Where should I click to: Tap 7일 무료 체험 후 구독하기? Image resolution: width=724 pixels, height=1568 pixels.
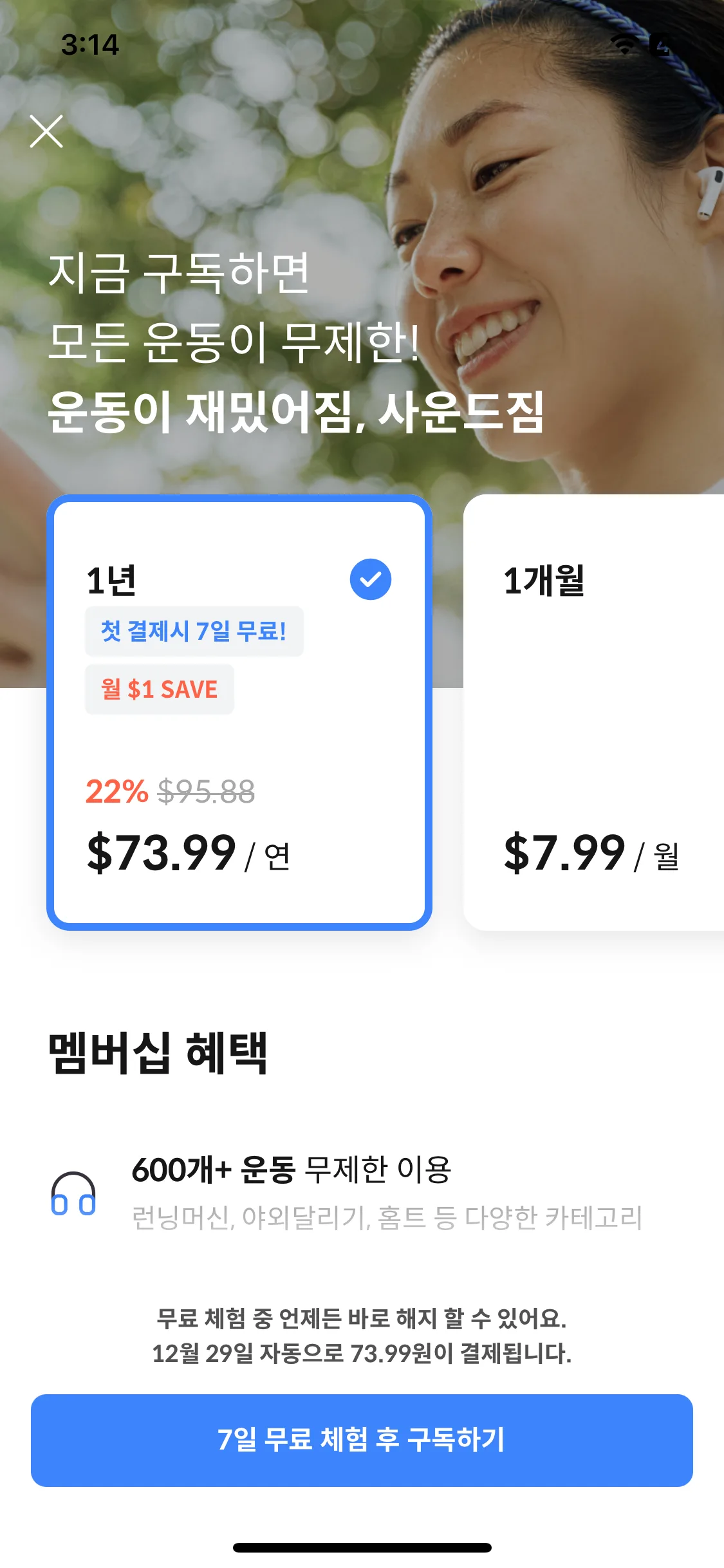pos(362,1440)
